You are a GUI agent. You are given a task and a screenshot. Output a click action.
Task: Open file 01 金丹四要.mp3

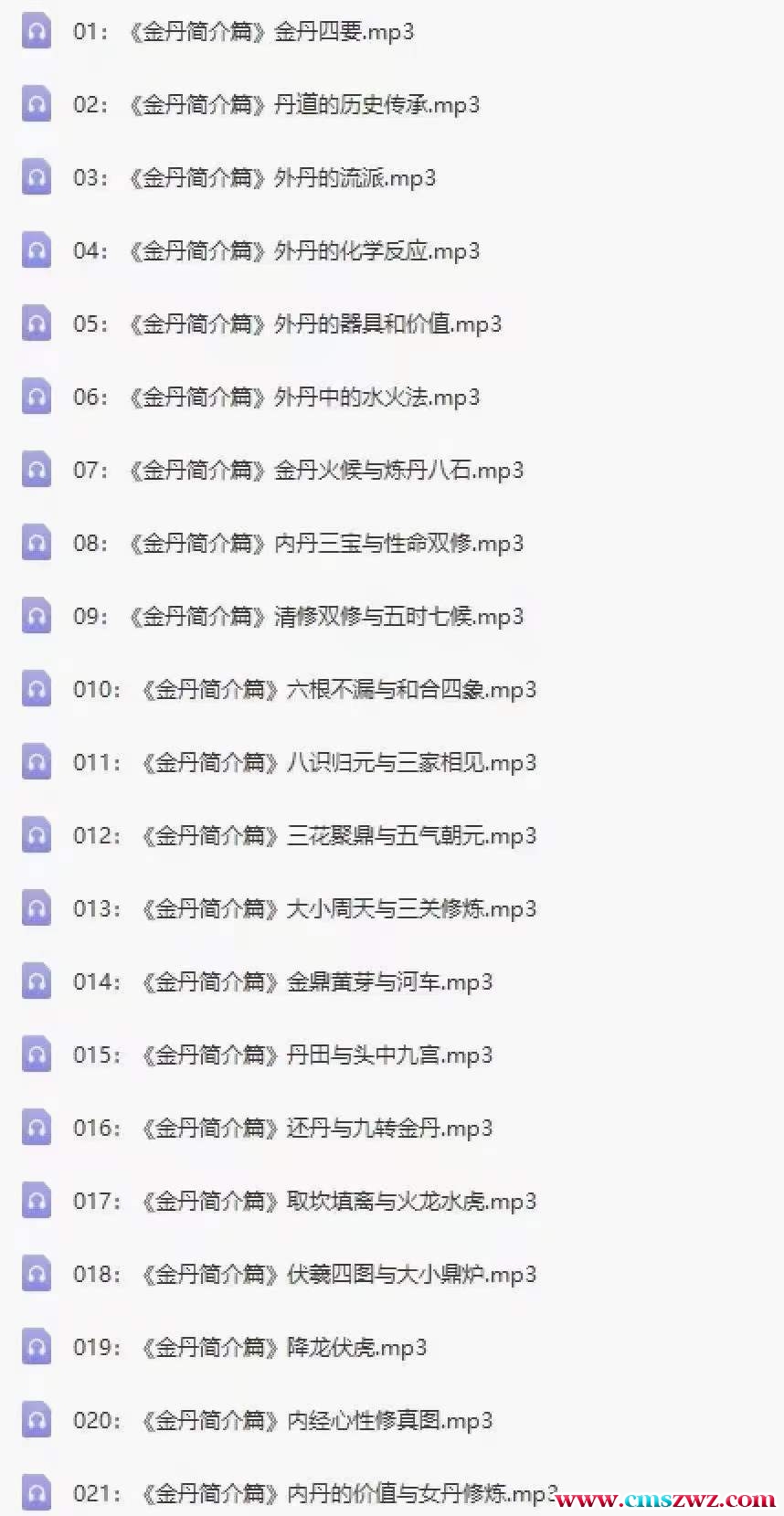pyautogui.click(x=243, y=32)
